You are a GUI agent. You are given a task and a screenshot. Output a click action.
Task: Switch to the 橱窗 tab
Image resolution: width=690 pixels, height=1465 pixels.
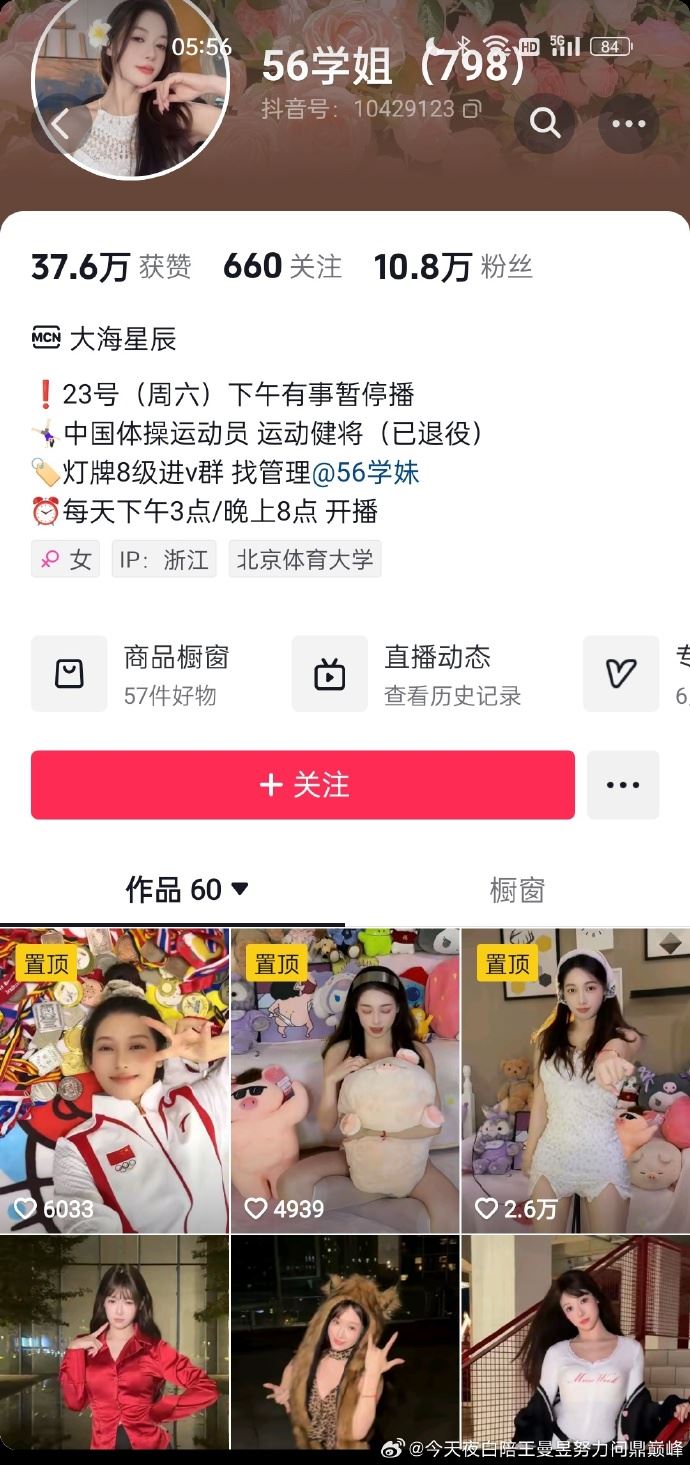517,889
